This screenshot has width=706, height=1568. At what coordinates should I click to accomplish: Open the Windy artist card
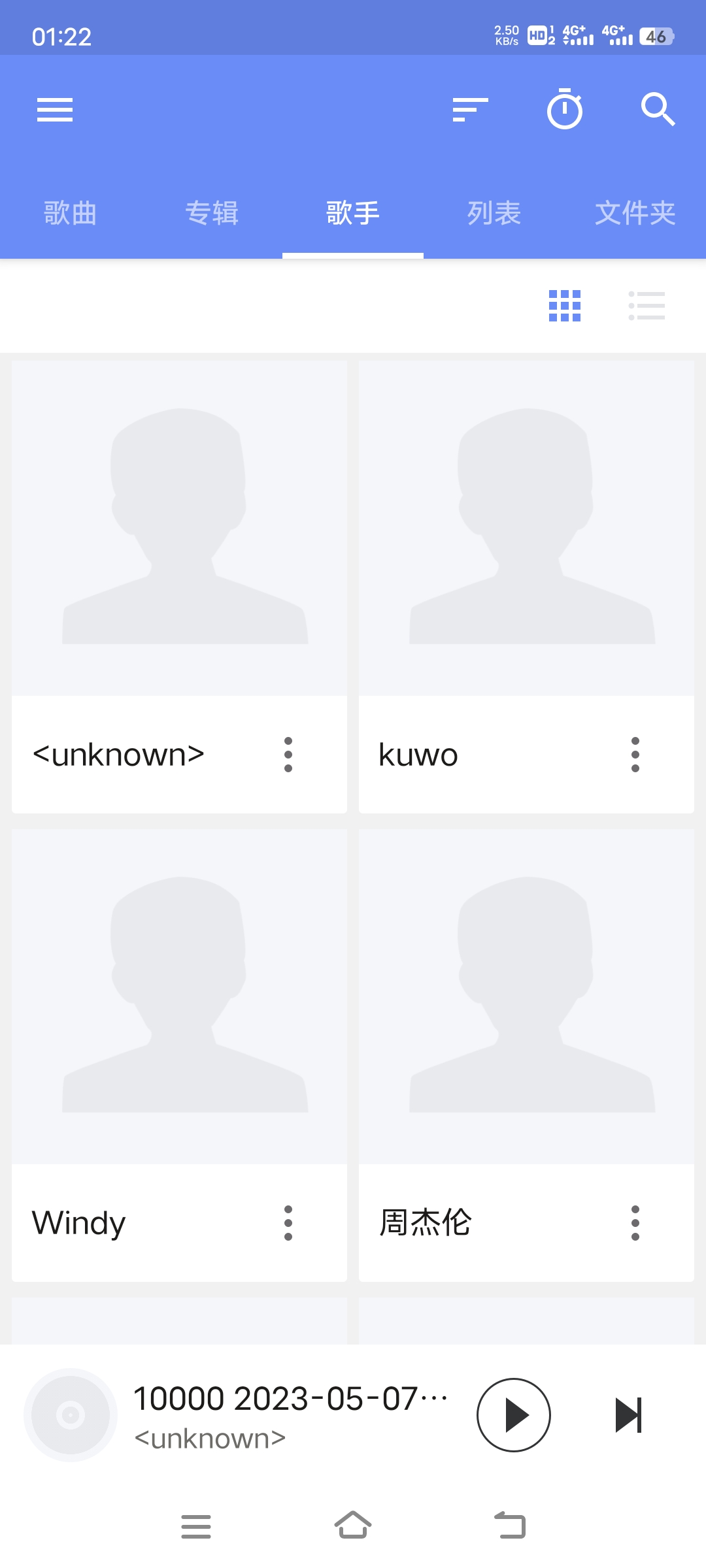[x=179, y=996]
